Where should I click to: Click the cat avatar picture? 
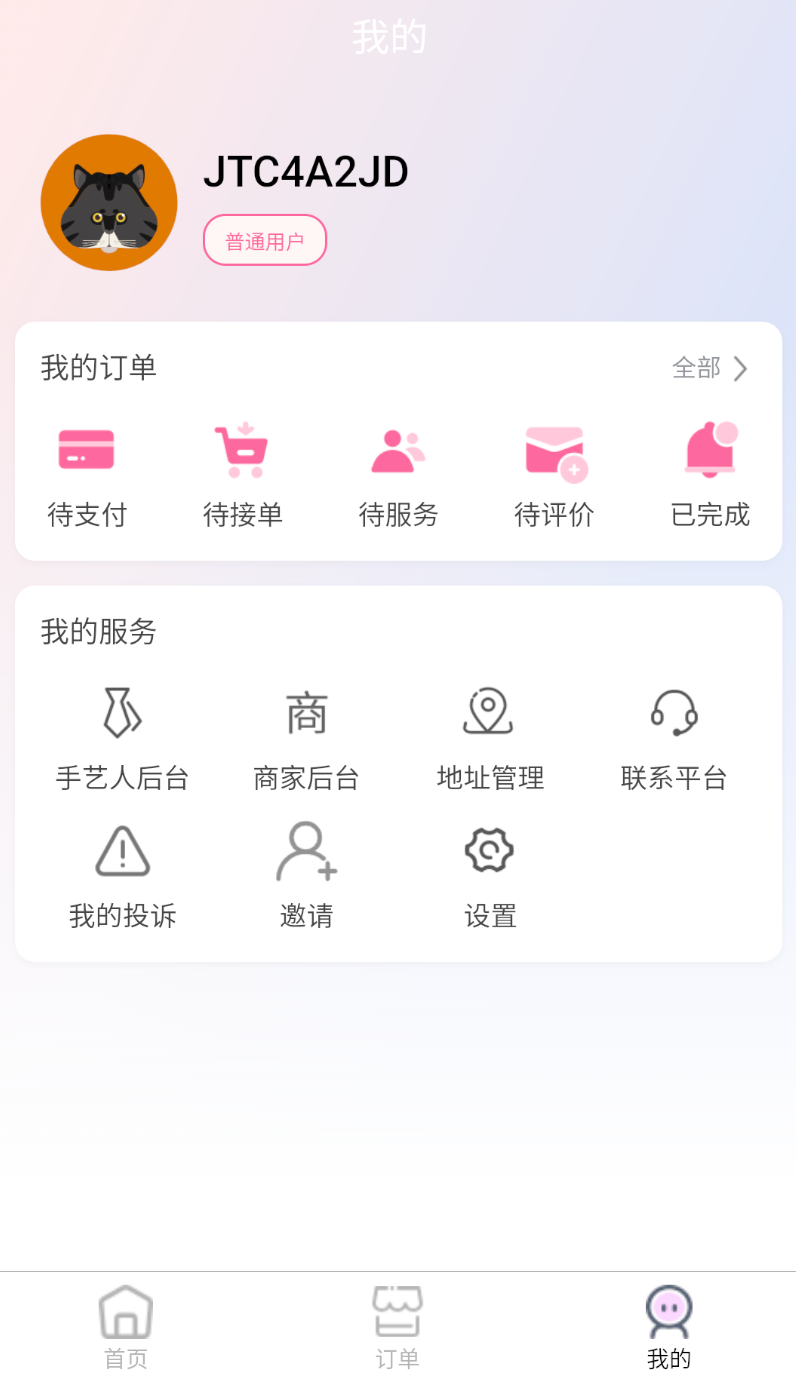click(109, 202)
